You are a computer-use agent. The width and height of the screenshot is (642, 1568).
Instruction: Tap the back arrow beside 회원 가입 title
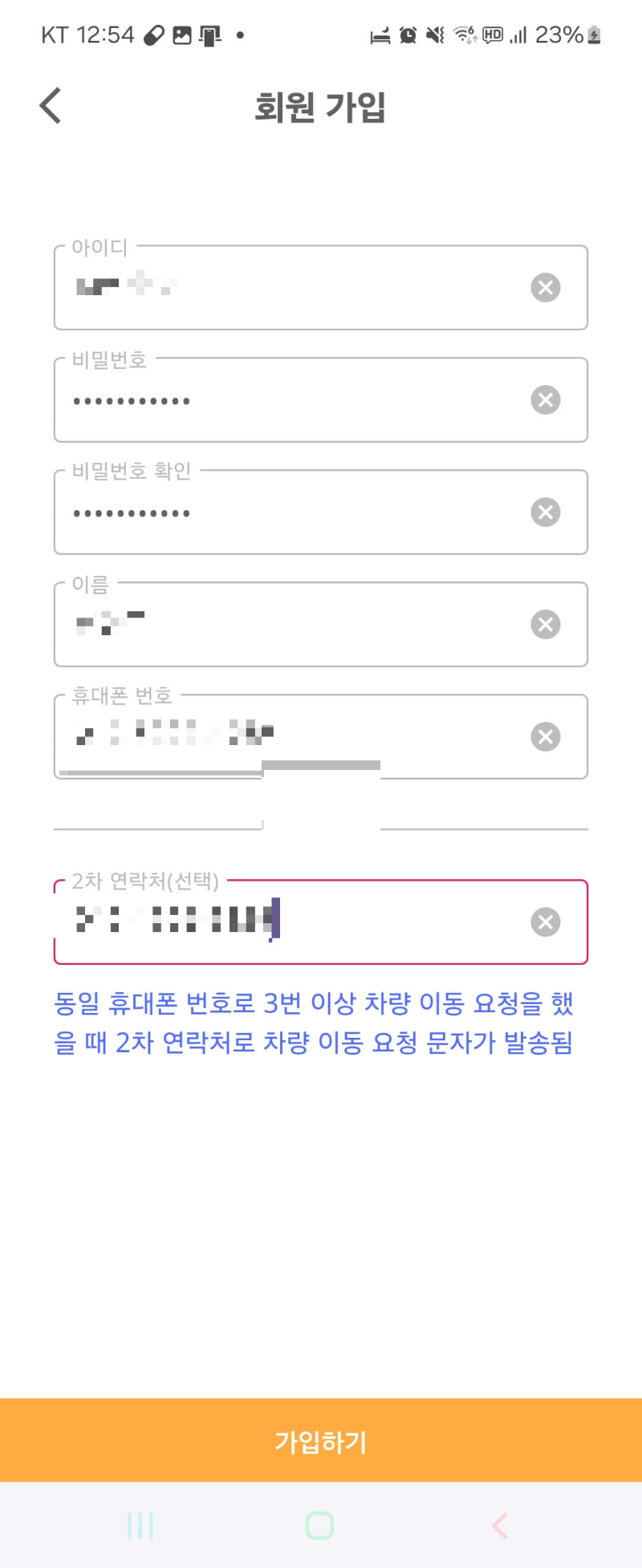coord(50,105)
